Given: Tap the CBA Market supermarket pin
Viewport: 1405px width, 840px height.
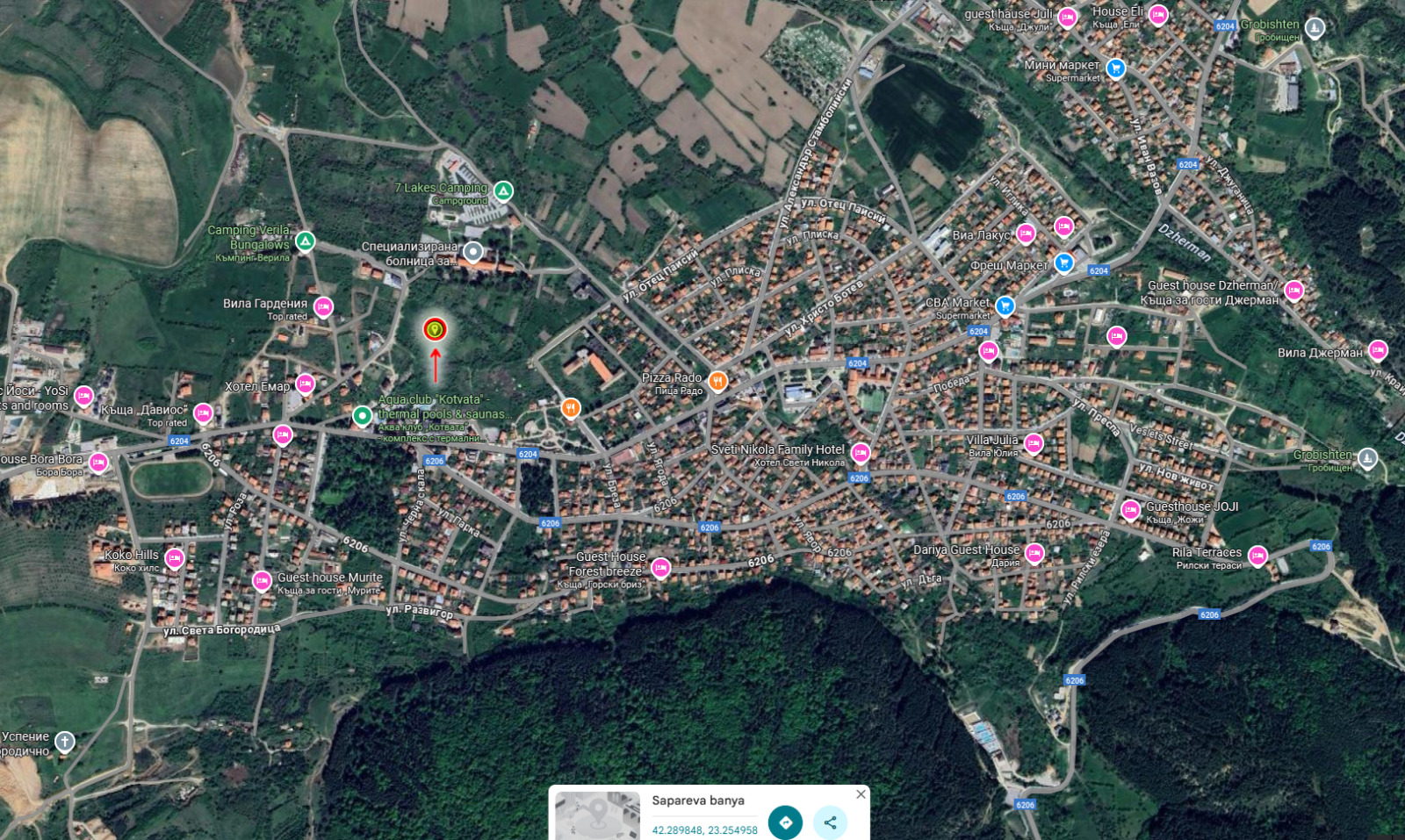Looking at the screenshot, I should pyautogui.click(x=1005, y=305).
